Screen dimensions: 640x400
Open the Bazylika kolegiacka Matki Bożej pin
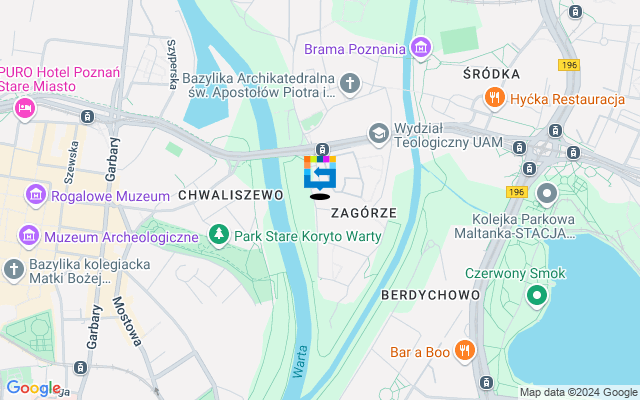pos(14,269)
